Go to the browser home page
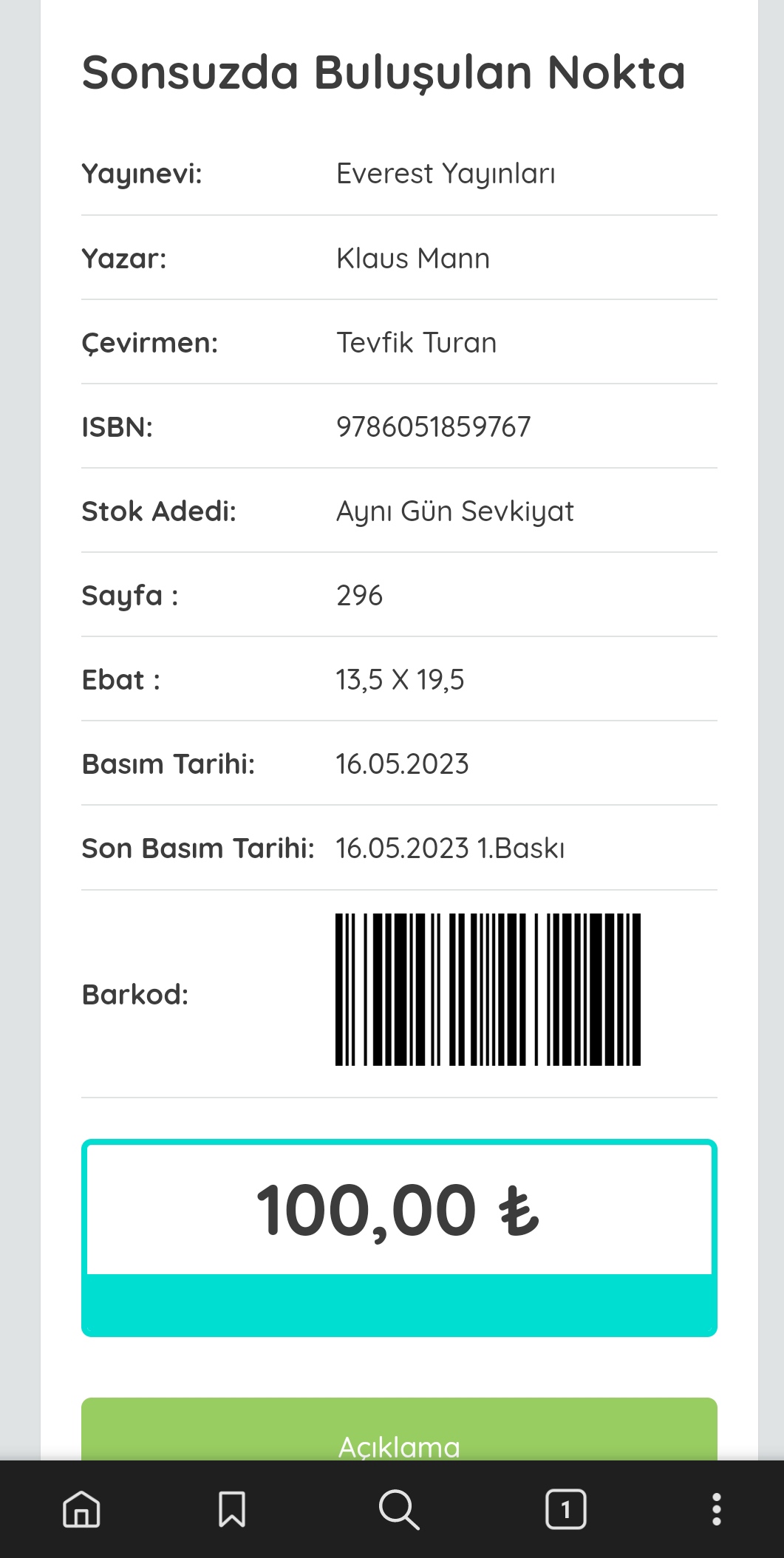This screenshot has width=784, height=1558. 81,1508
